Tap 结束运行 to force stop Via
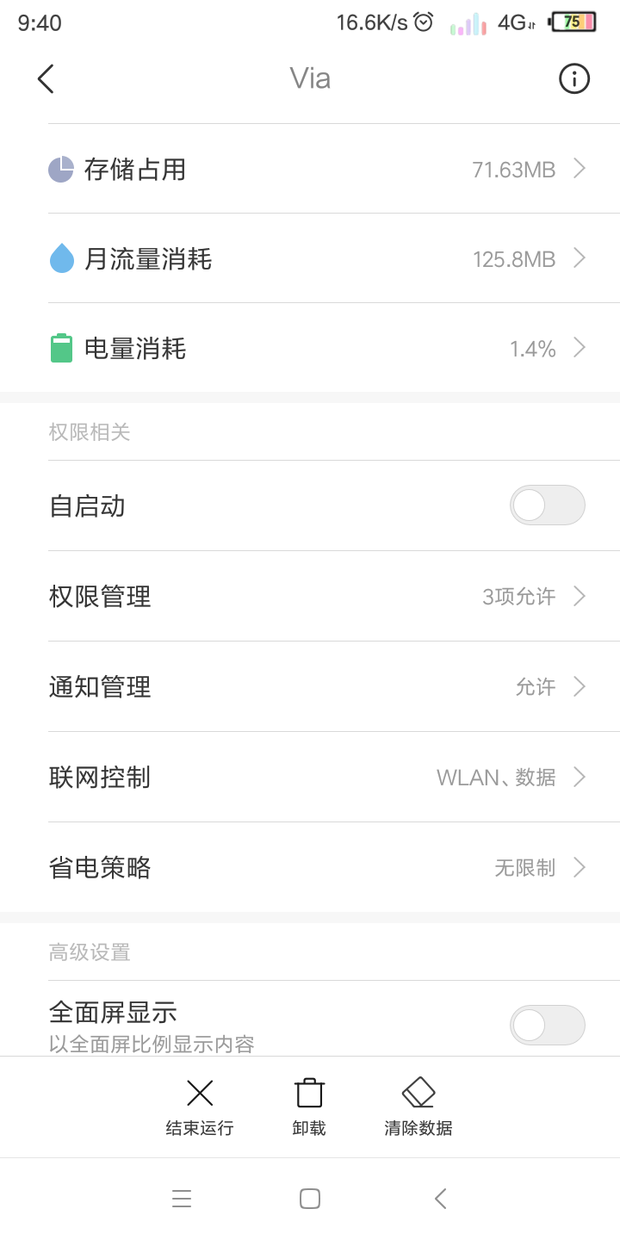620x1240 pixels. (x=200, y=1107)
